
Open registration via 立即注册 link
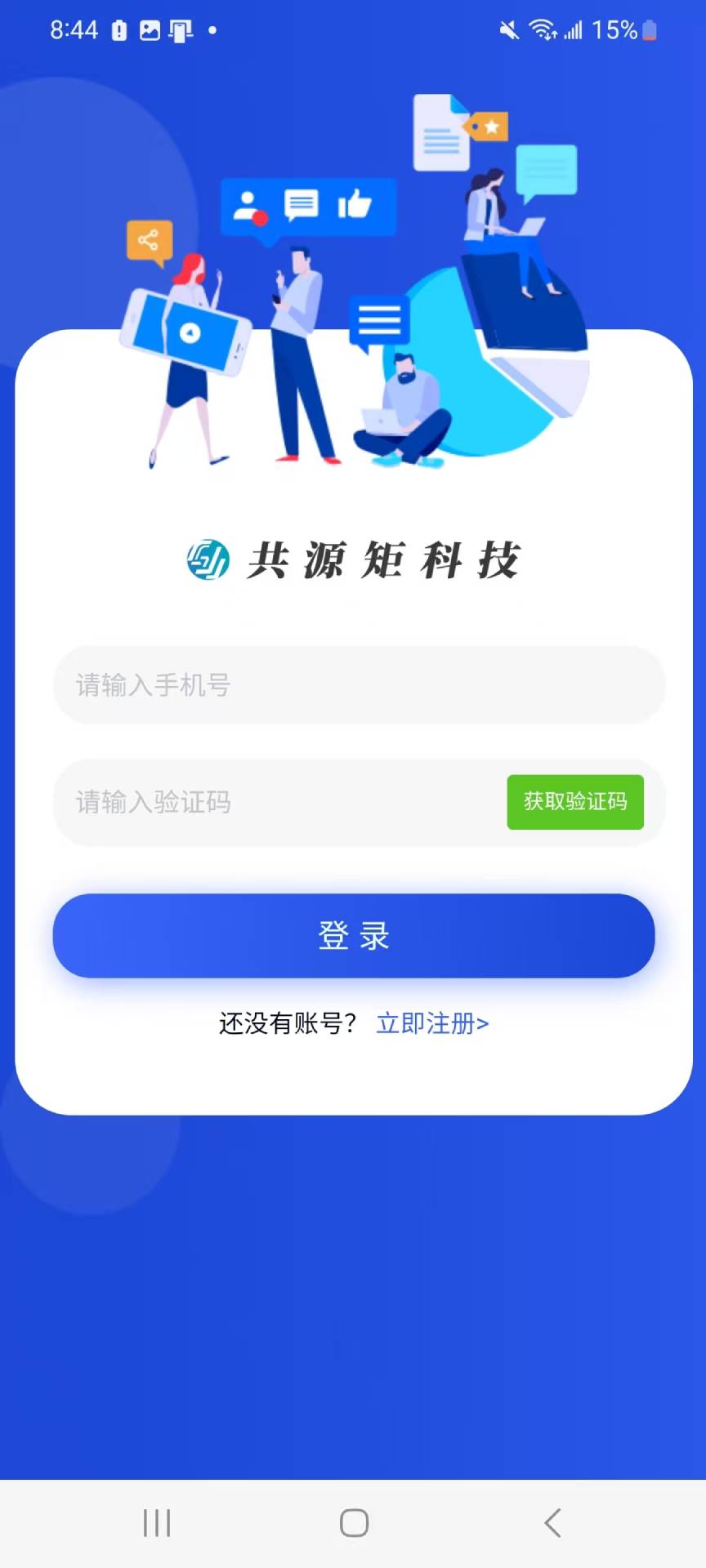coord(431,1023)
